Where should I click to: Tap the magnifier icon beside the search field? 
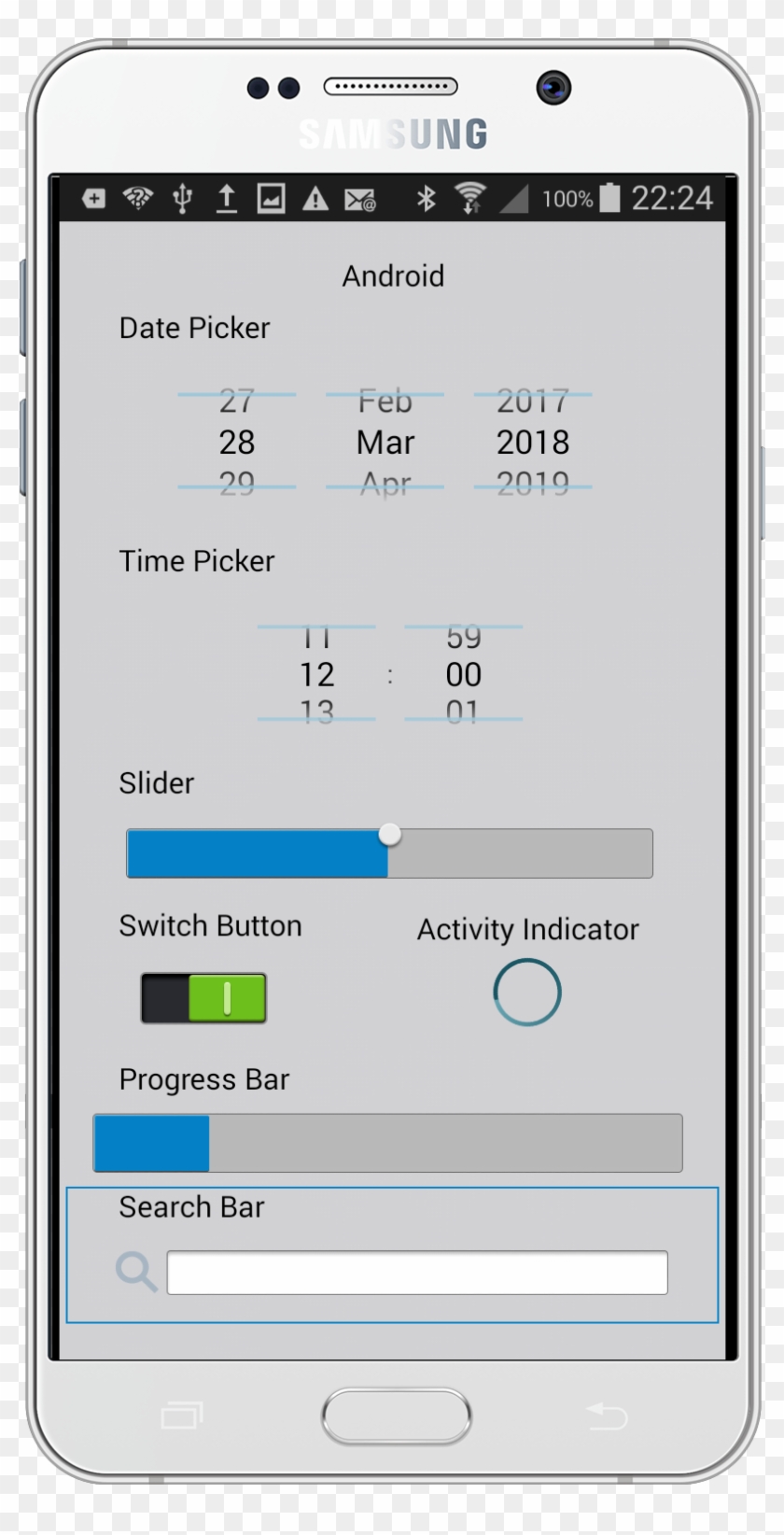(x=136, y=1272)
